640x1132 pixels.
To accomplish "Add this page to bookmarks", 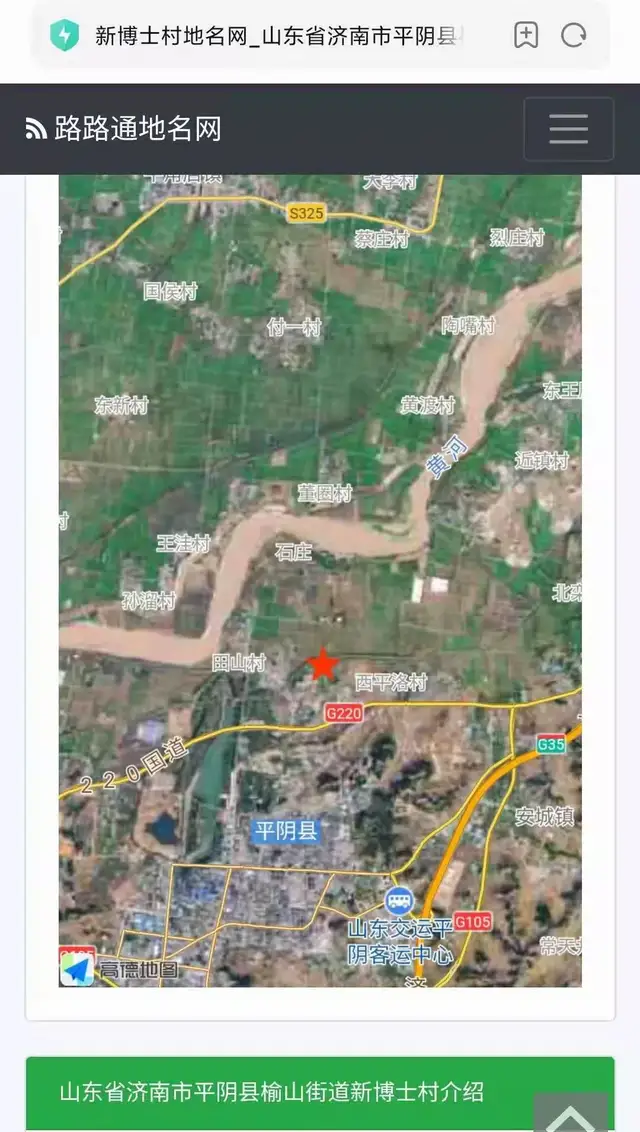I will point(526,37).
